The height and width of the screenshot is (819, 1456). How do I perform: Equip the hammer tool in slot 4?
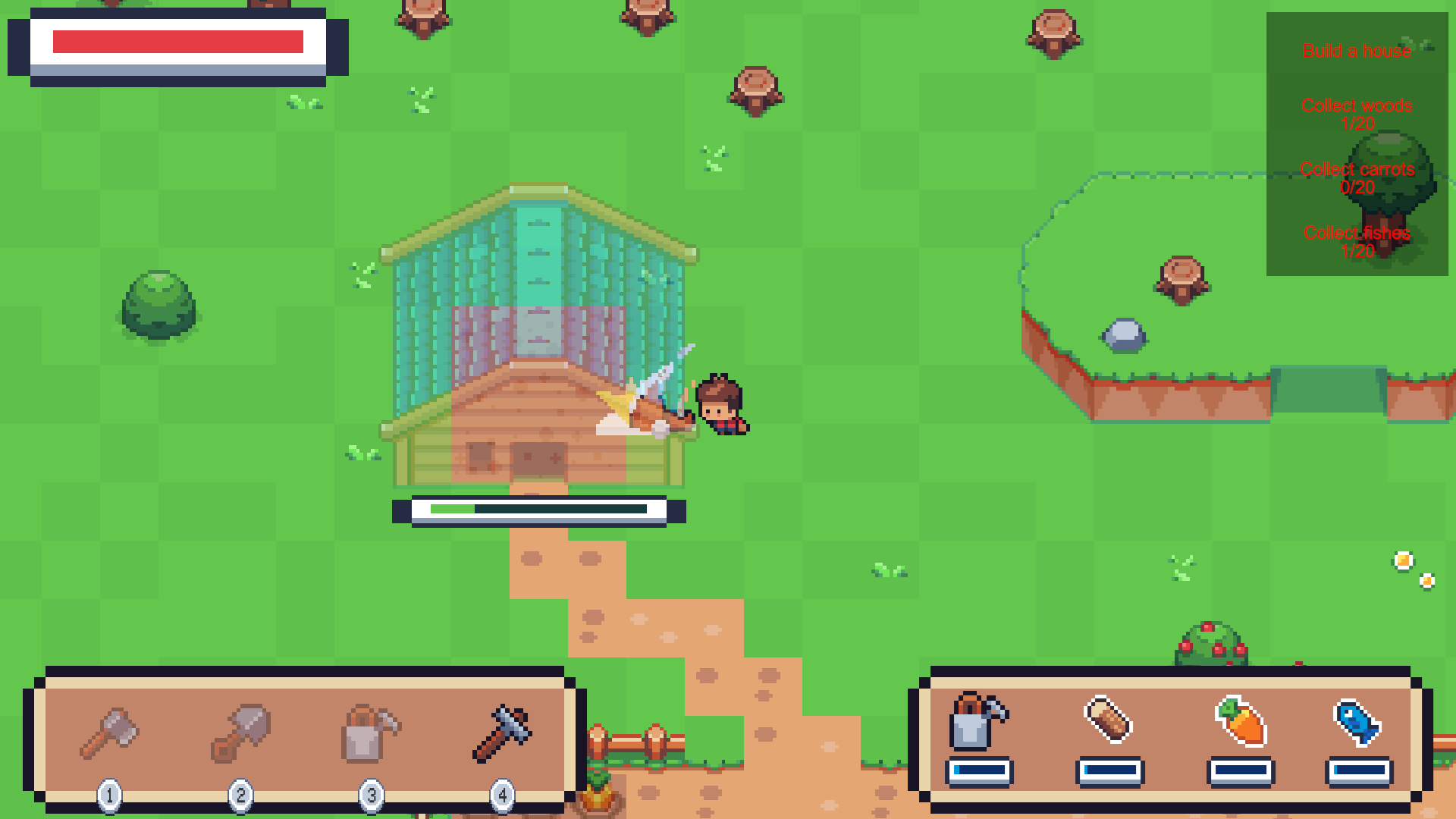click(501, 733)
